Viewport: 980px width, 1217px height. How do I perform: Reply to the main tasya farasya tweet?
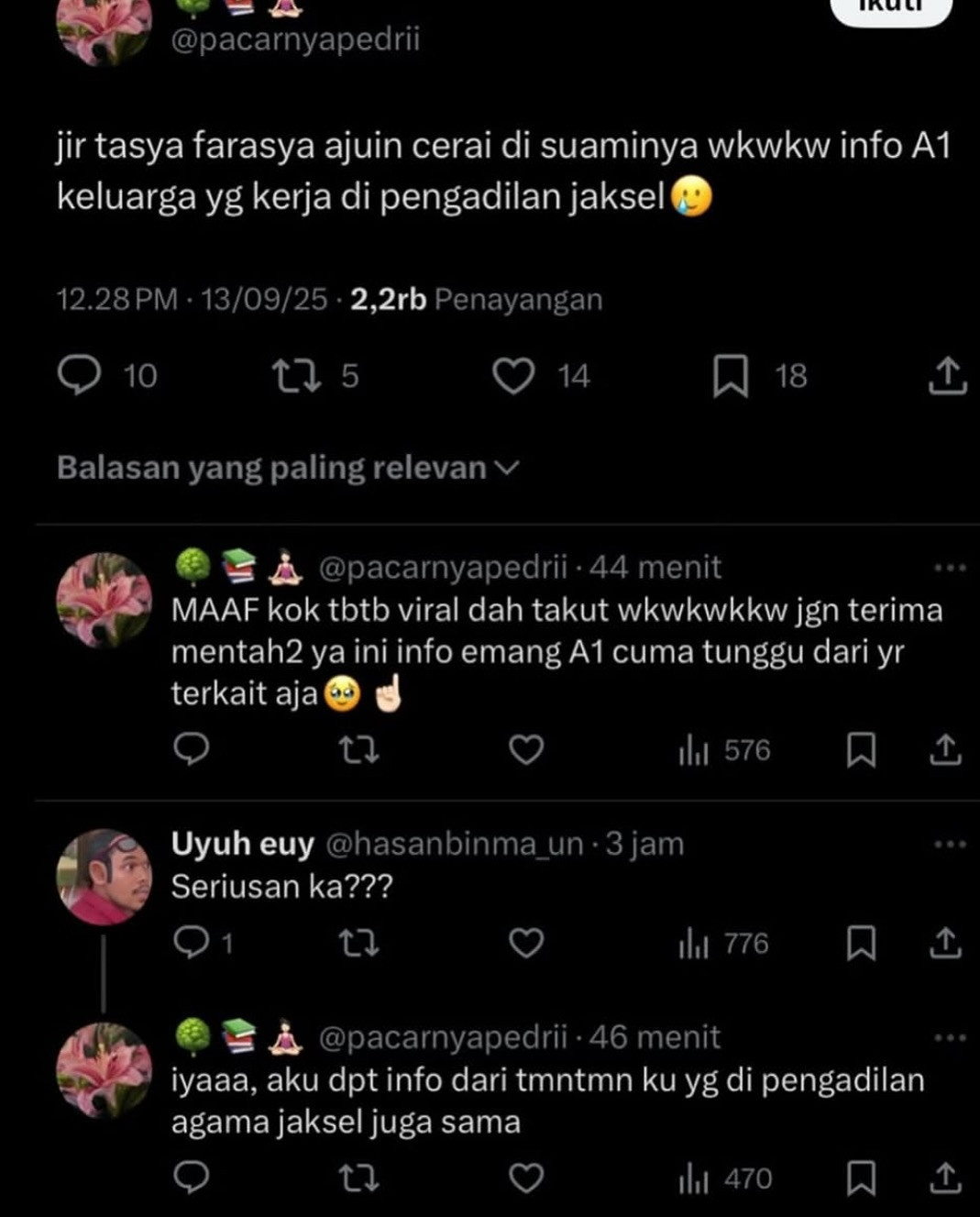point(80,375)
